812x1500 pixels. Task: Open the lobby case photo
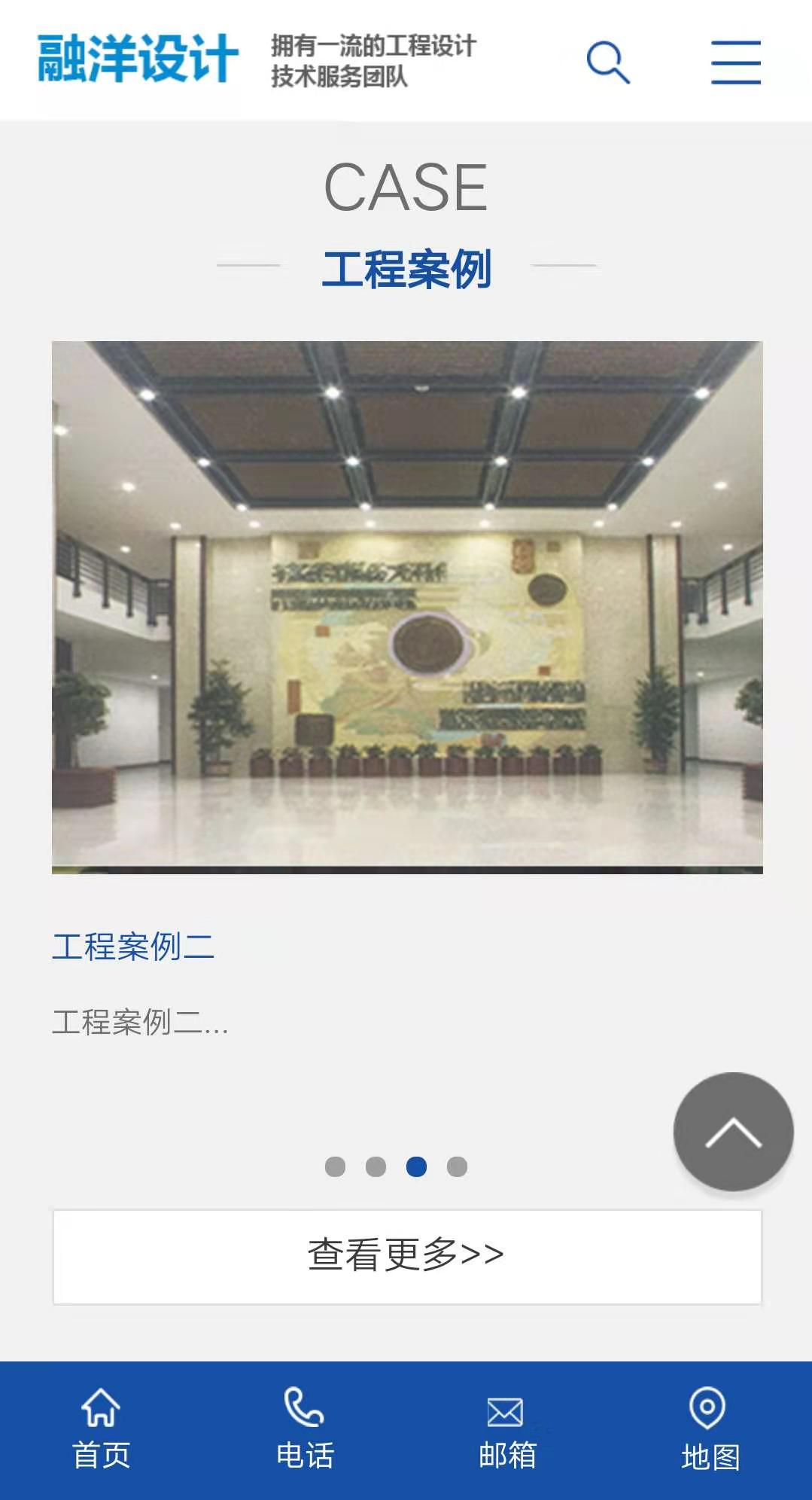click(x=407, y=607)
